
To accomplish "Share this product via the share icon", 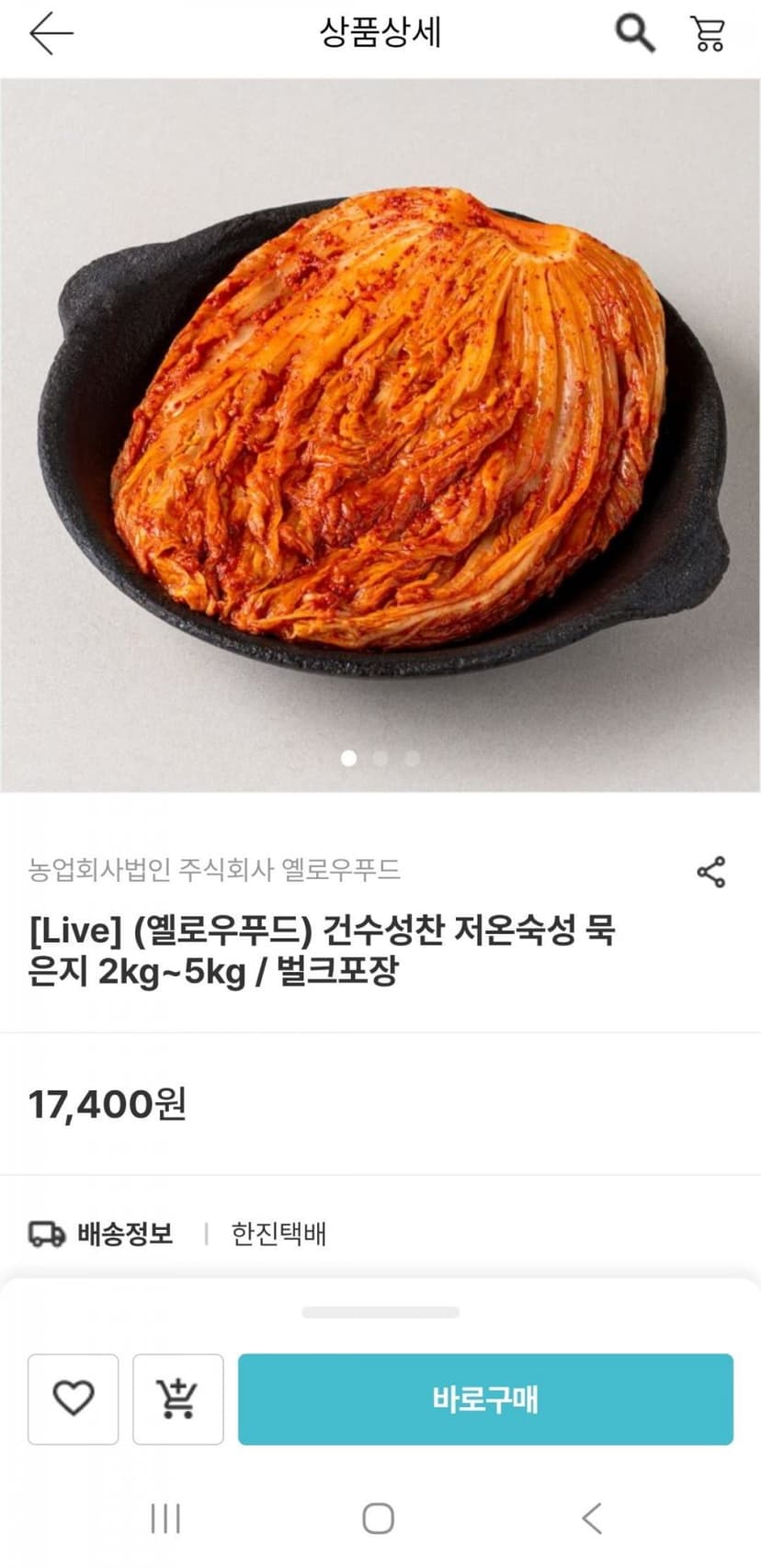I will pos(710,872).
